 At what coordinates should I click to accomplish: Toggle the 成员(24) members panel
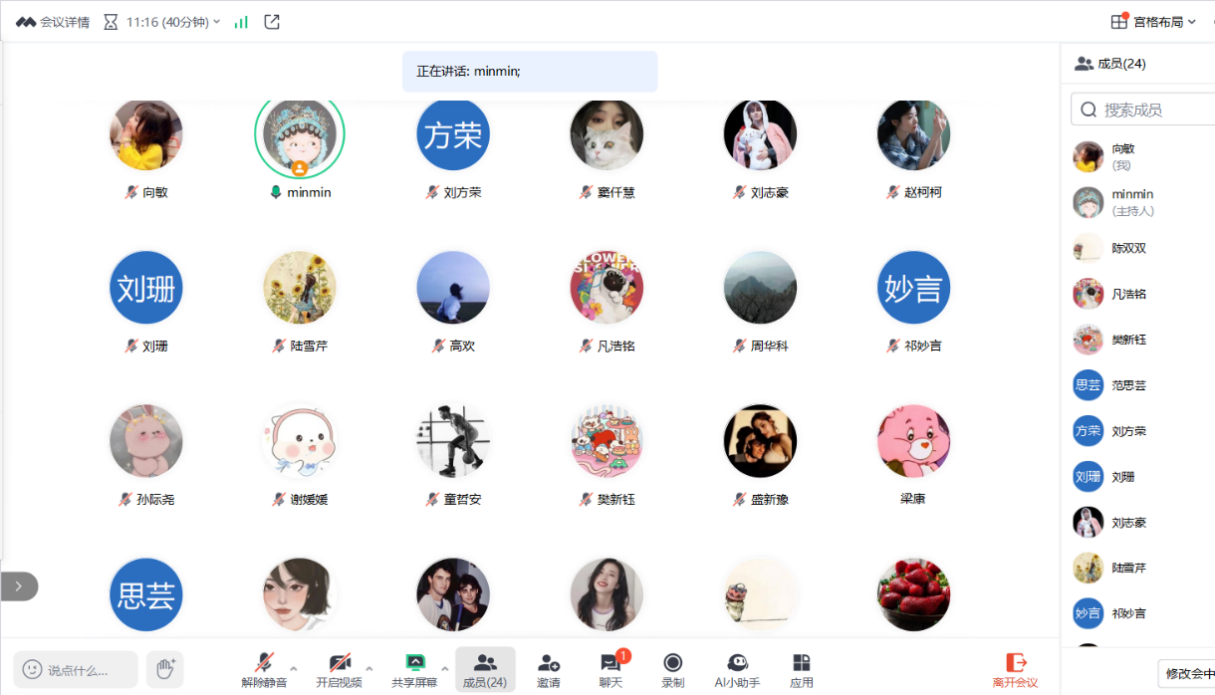(485, 669)
